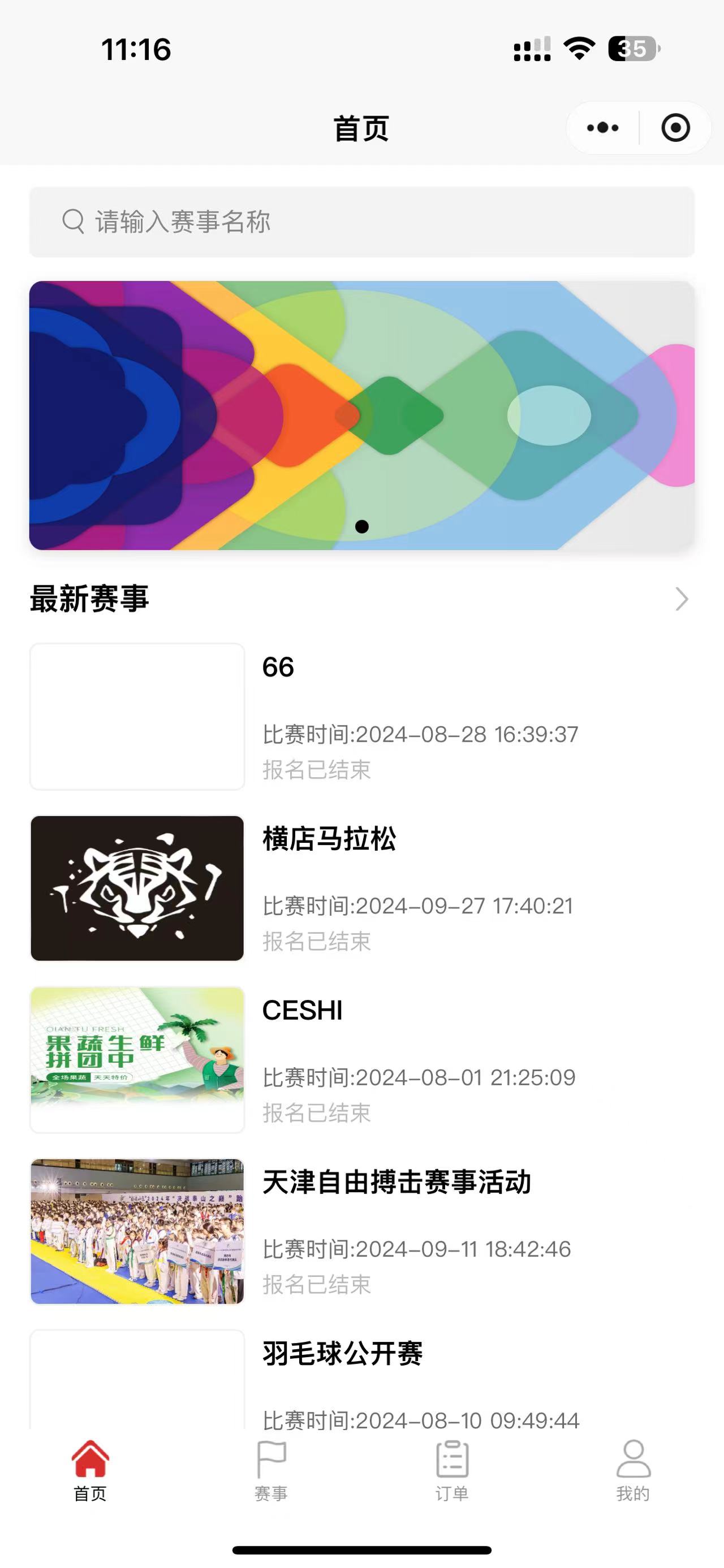Close the mini program with the circle icon
Screen dimensions: 724x1568
click(675, 128)
